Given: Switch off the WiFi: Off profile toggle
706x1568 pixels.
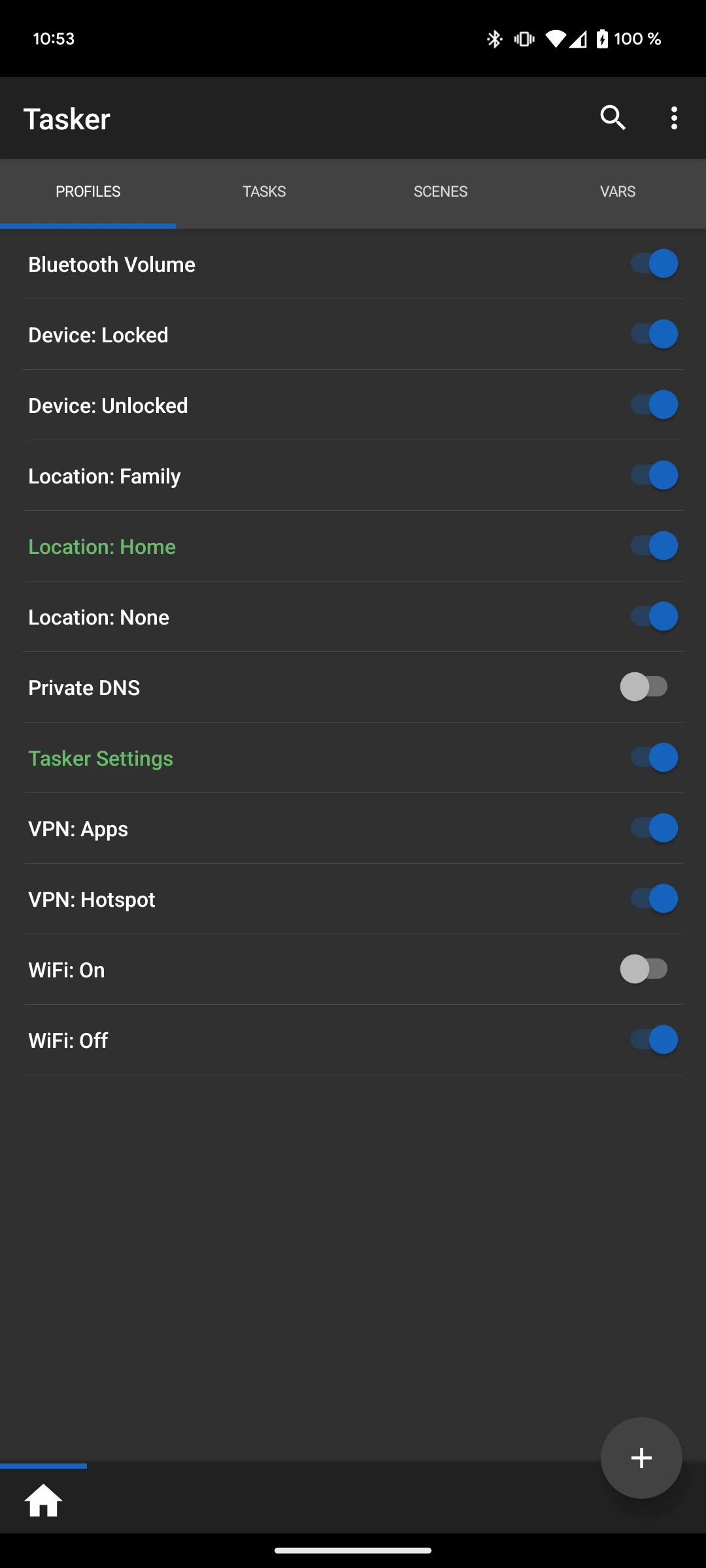Looking at the screenshot, I should pos(654,1040).
